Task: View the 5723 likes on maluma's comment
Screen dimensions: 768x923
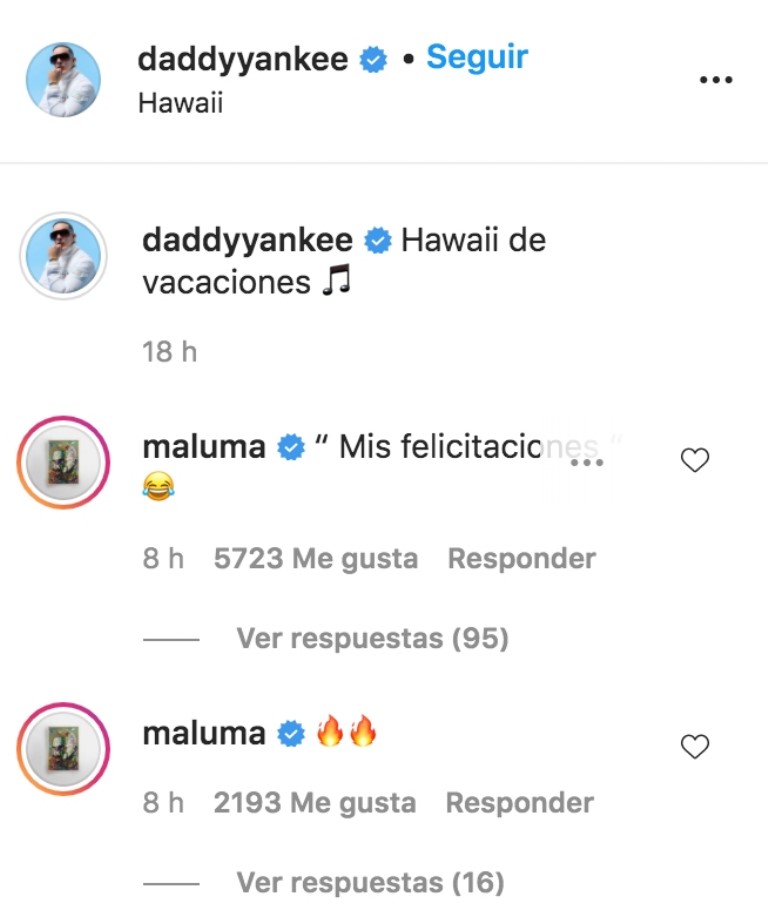Action: tap(315, 559)
